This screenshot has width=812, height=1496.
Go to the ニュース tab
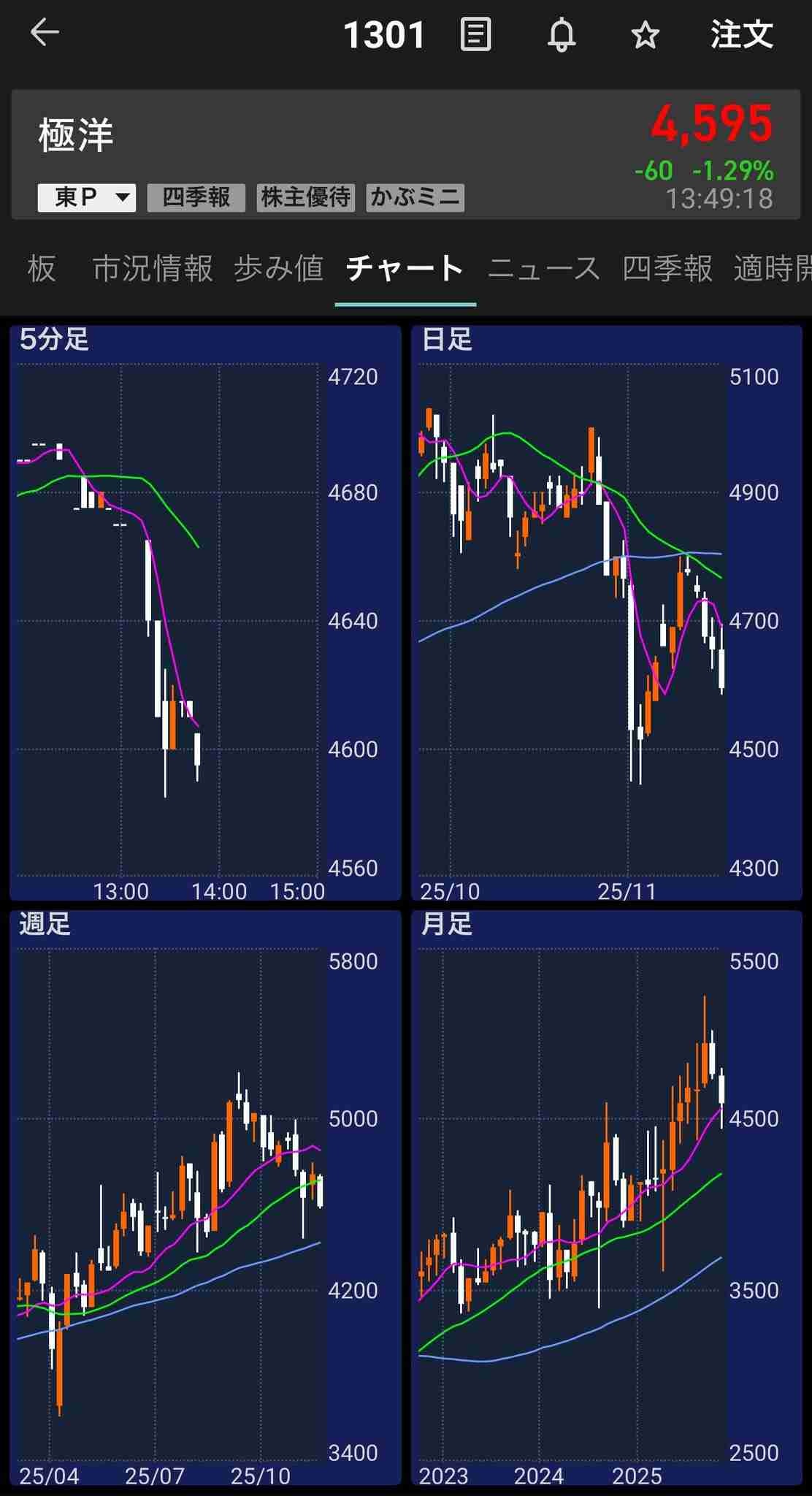[x=543, y=268]
